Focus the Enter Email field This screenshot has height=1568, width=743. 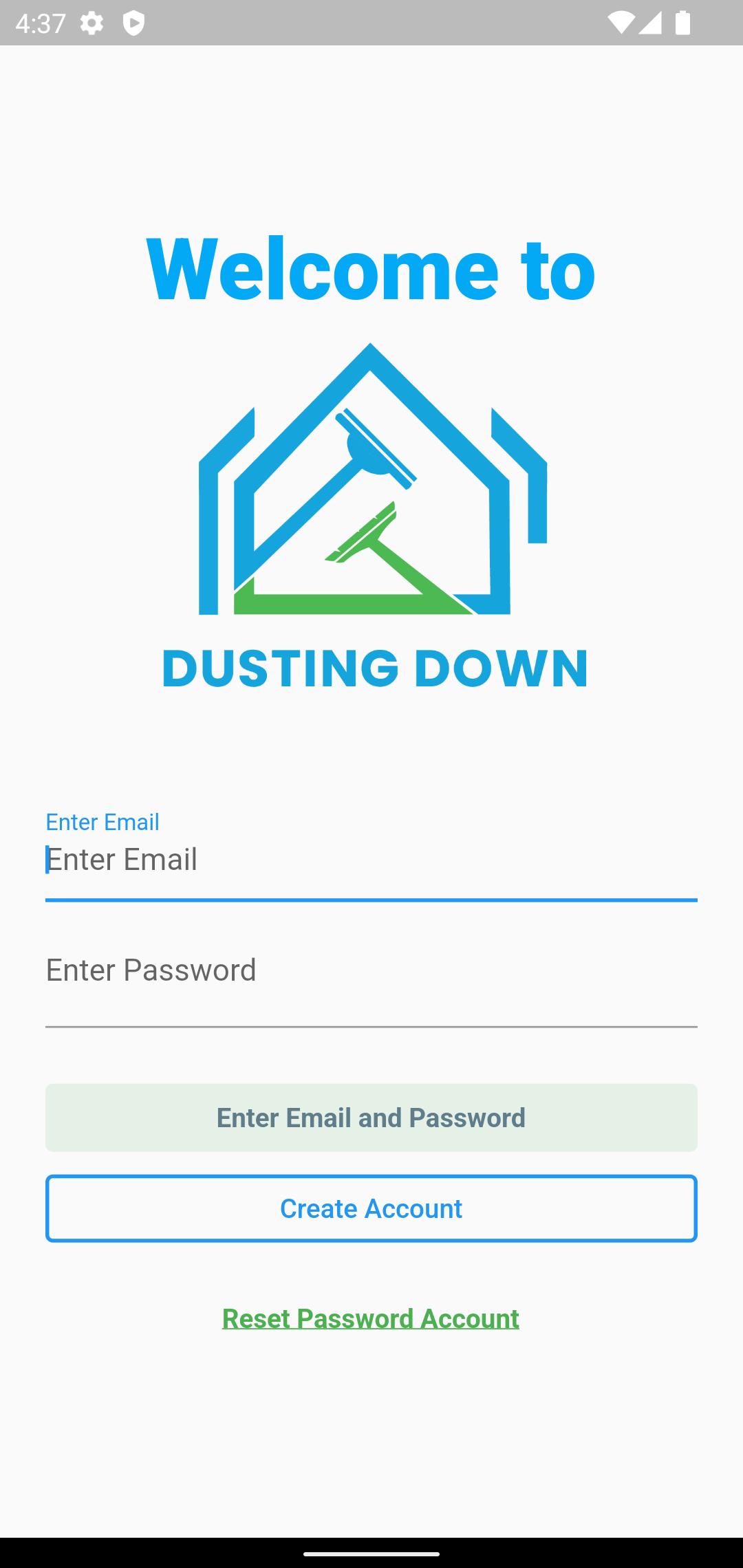click(371, 853)
